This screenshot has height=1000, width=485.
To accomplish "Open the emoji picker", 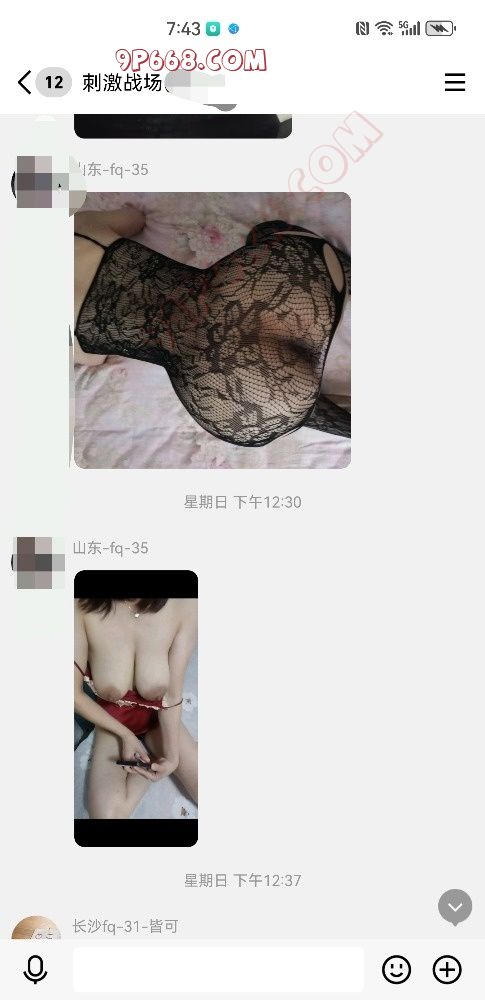I will (x=396, y=969).
